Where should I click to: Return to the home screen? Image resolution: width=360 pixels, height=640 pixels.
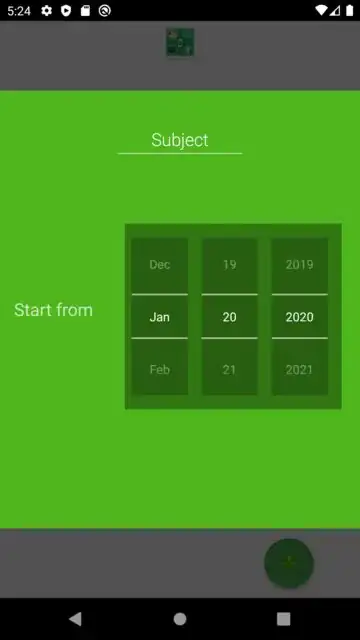click(x=180, y=619)
